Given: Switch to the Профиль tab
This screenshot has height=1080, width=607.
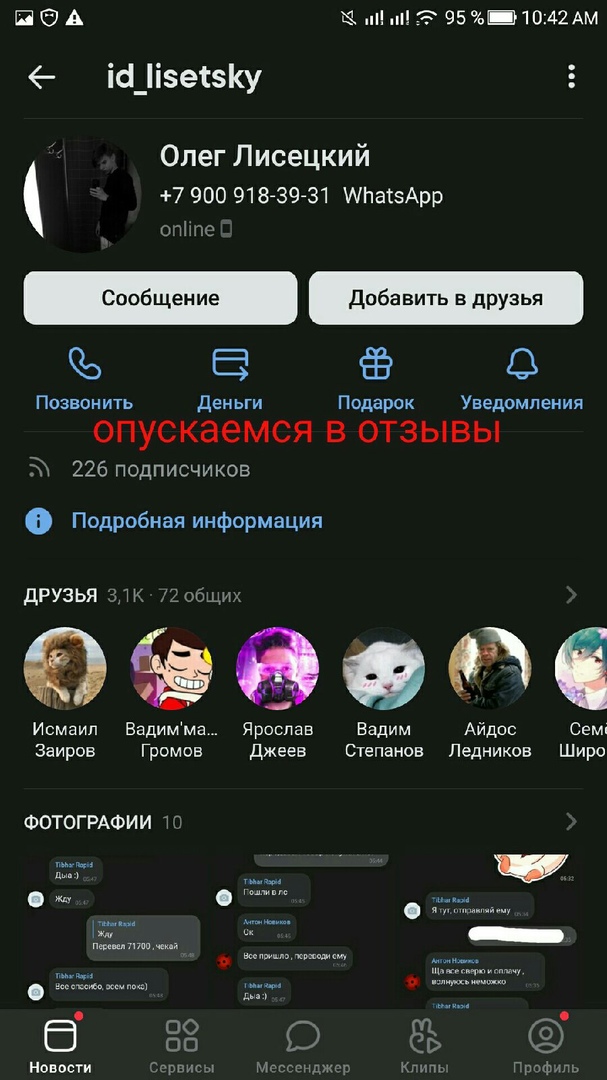Looking at the screenshot, I should pos(546,1046).
